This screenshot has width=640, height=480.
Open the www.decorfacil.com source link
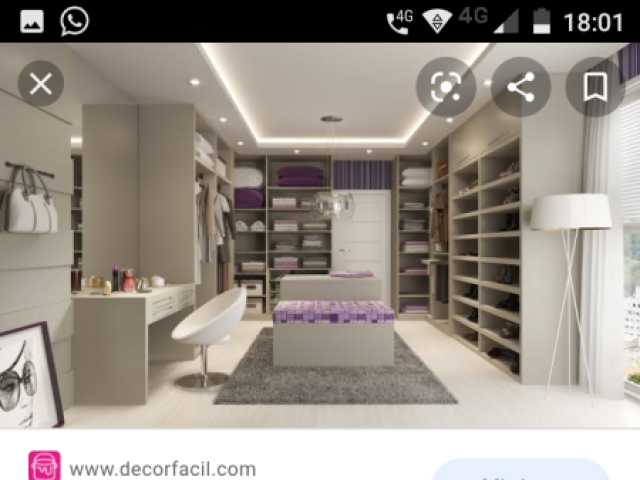(x=162, y=468)
